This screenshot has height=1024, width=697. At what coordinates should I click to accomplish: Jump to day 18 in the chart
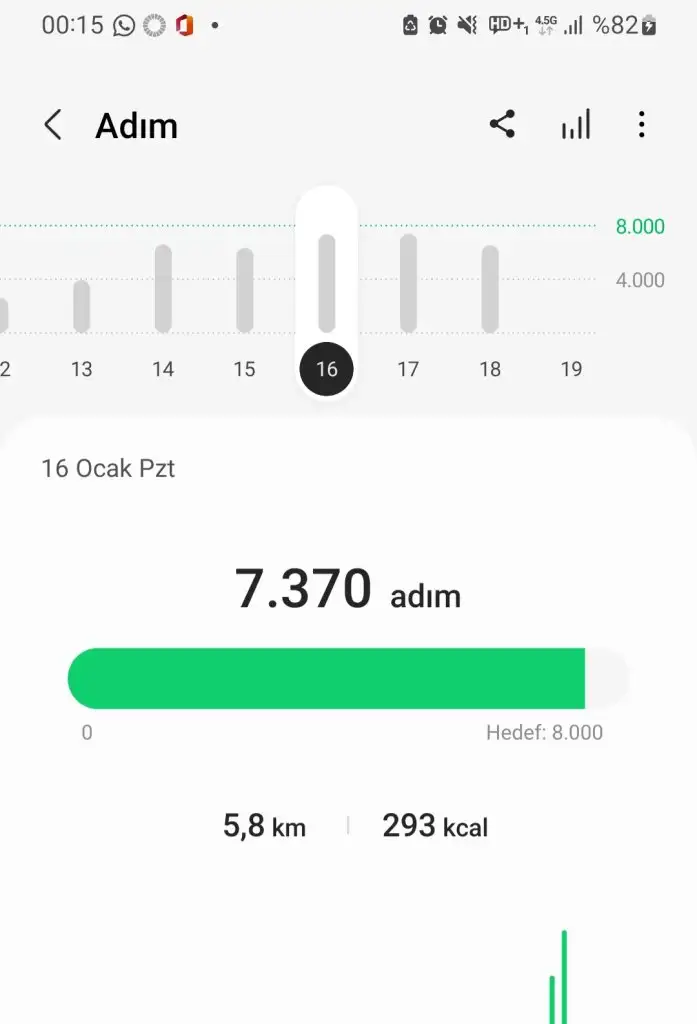tap(490, 368)
